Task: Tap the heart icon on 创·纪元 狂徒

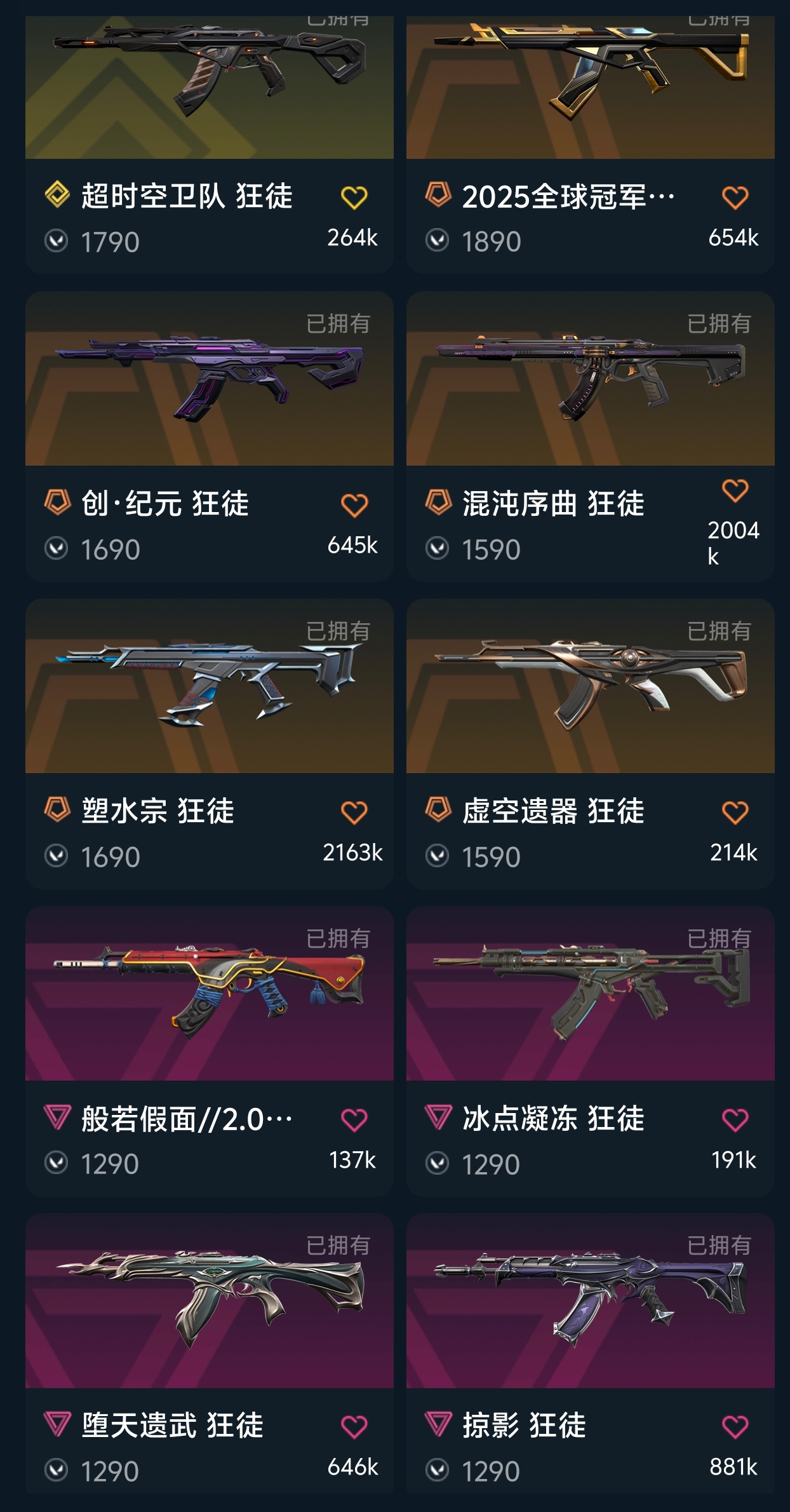Action: tap(354, 505)
